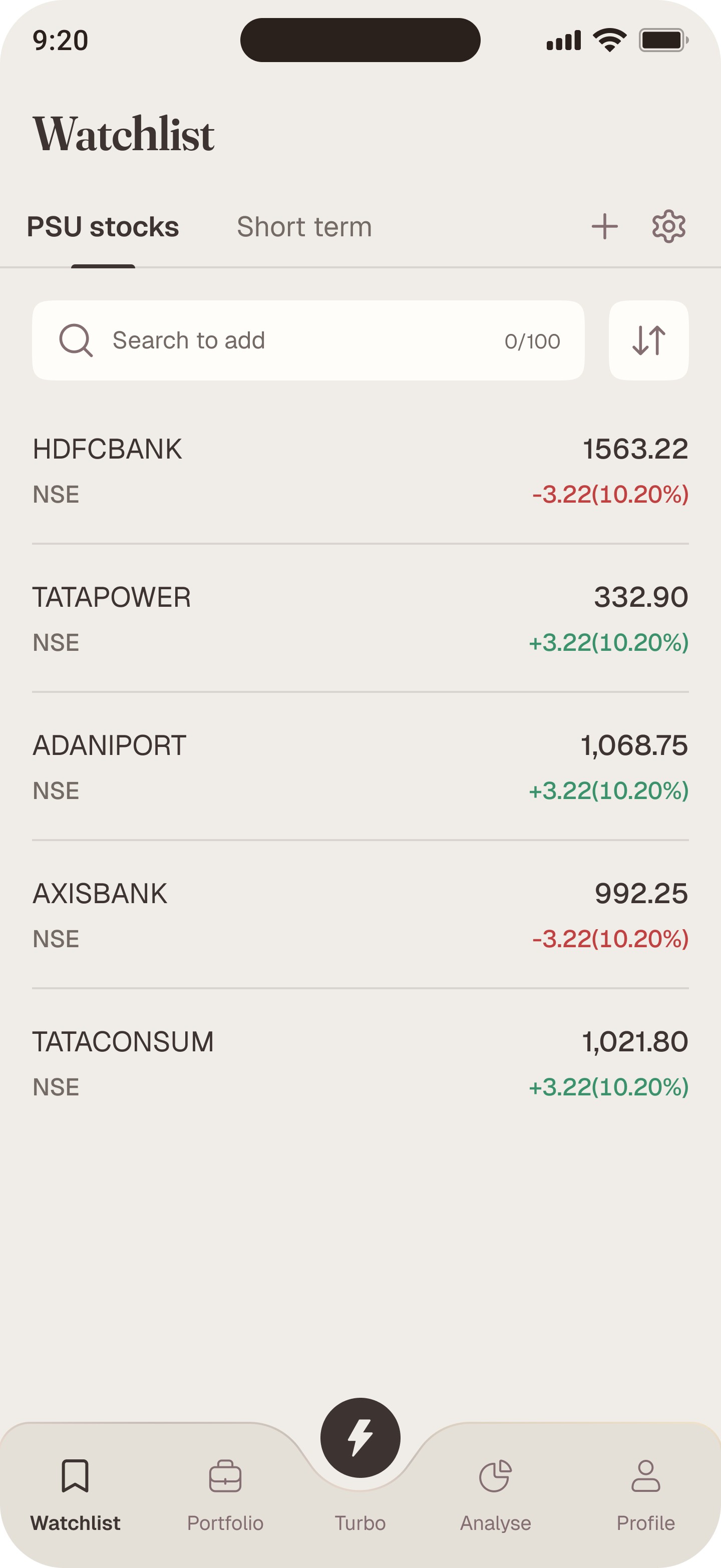Sort the watchlist stocks
Image resolution: width=721 pixels, height=1568 pixels.
[648, 340]
